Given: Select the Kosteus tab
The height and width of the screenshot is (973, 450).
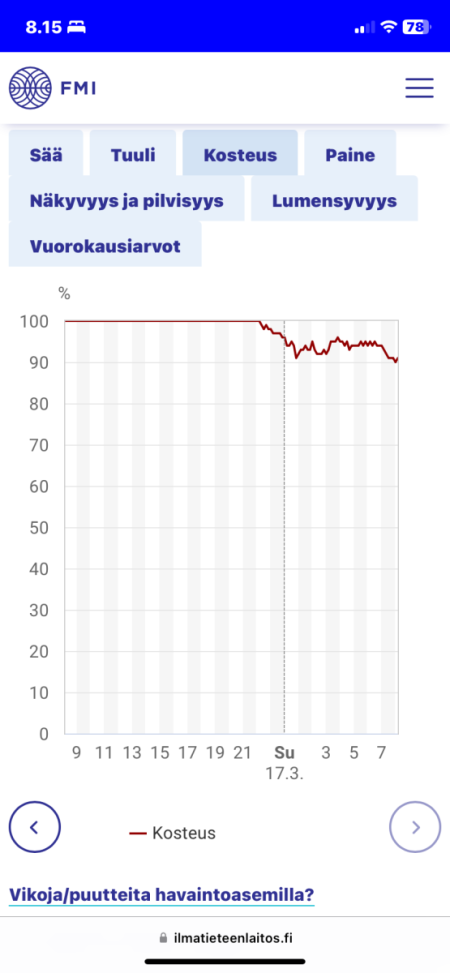Looking at the screenshot, I should [x=240, y=153].
